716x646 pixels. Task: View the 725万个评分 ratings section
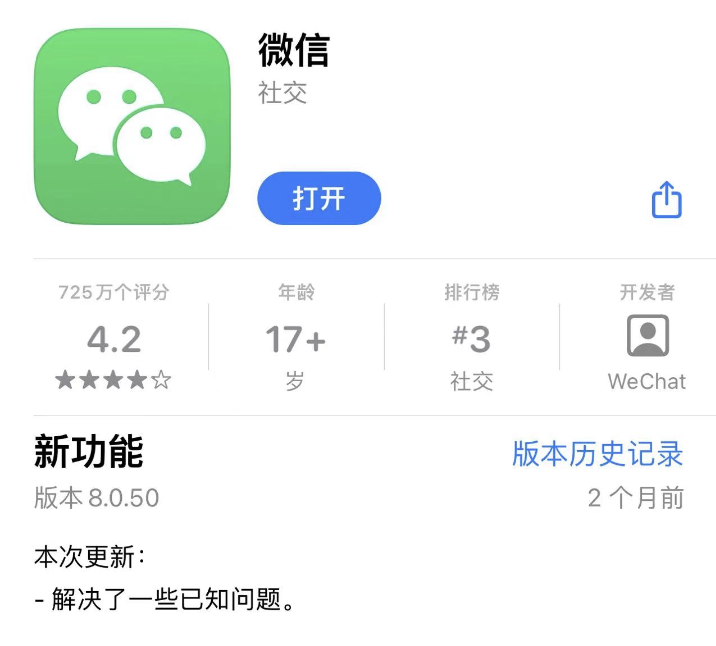(x=114, y=338)
